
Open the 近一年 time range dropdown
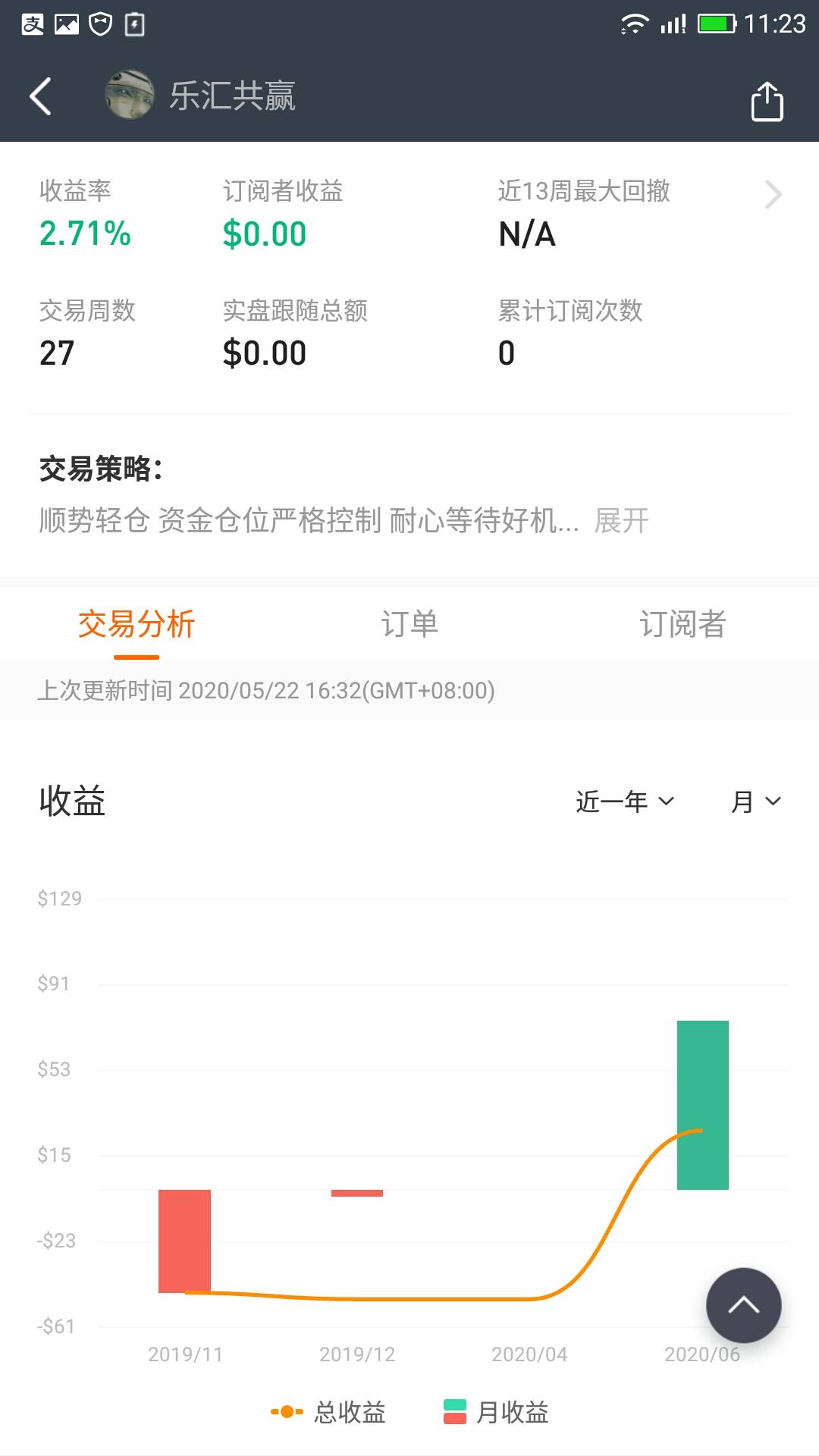click(625, 802)
